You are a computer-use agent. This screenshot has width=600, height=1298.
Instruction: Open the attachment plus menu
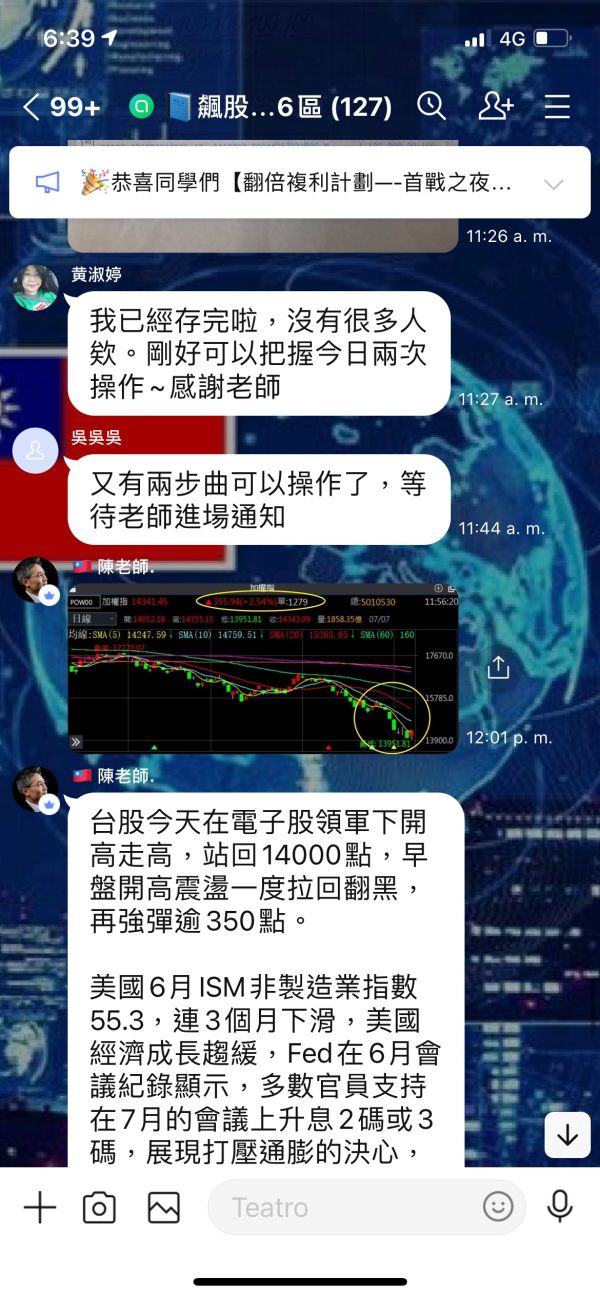(40, 1207)
